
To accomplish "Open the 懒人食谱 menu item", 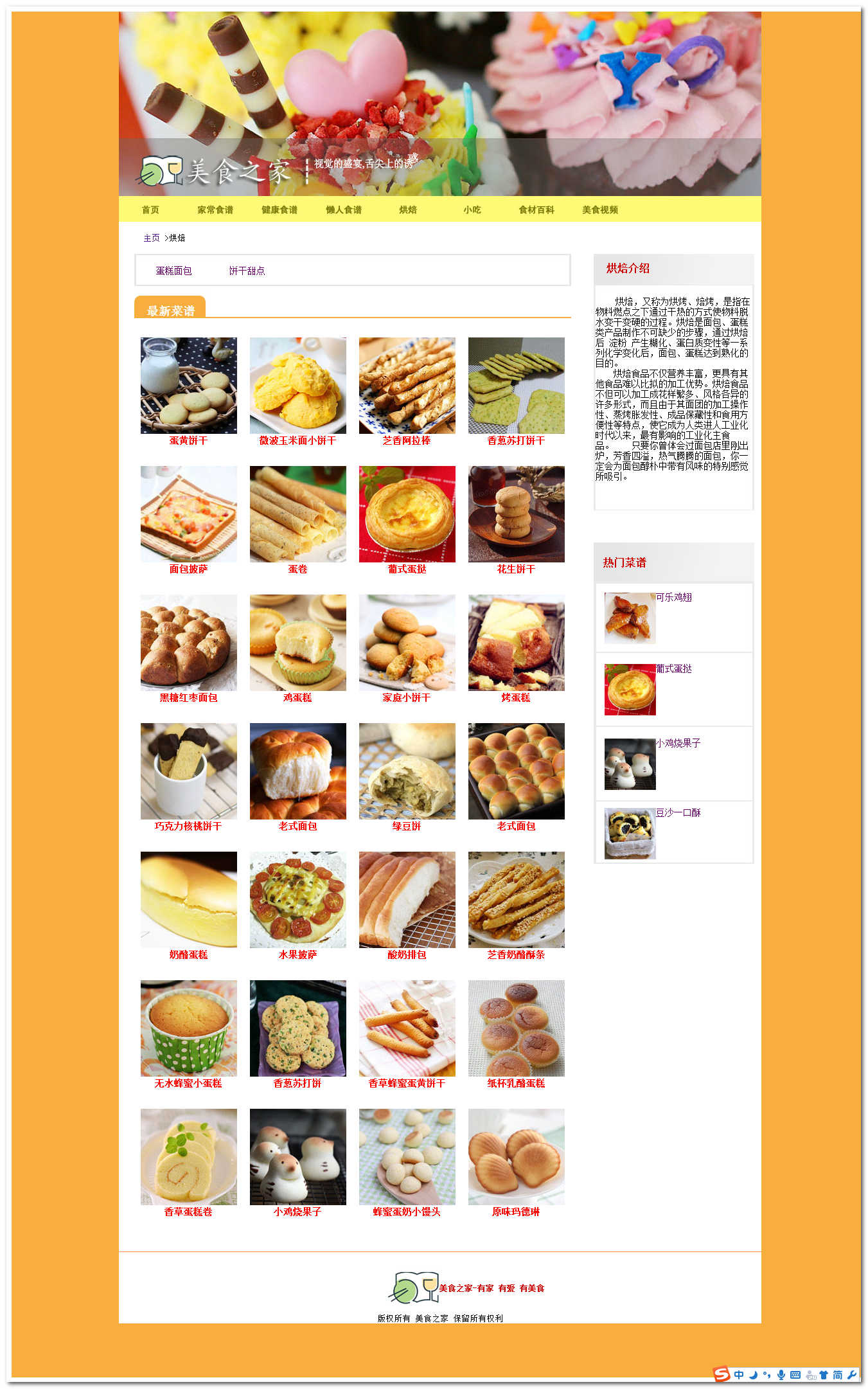I will click(343, 210).
